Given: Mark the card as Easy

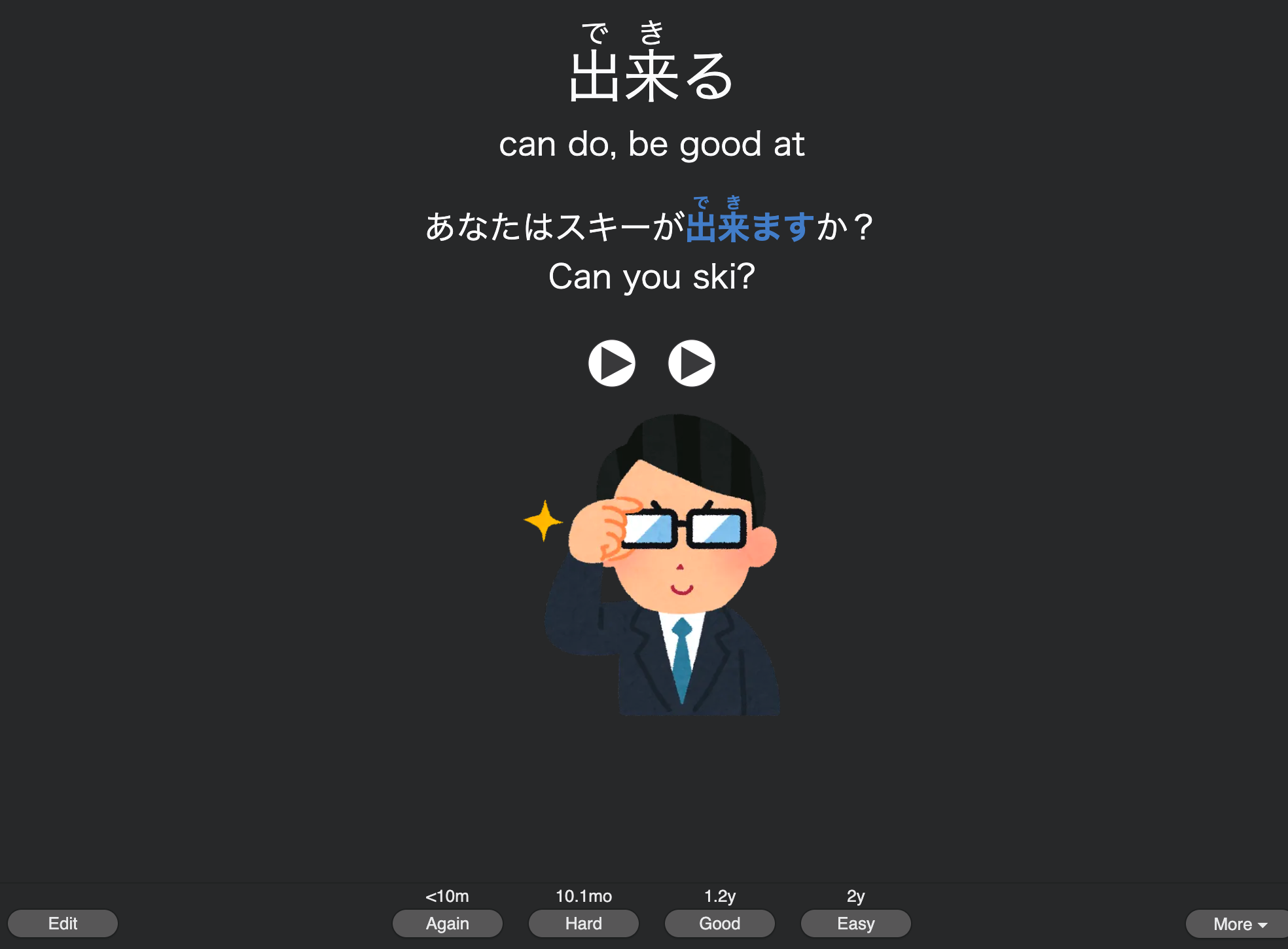Looking at the screenshot, I should click(x=856, y=923).
